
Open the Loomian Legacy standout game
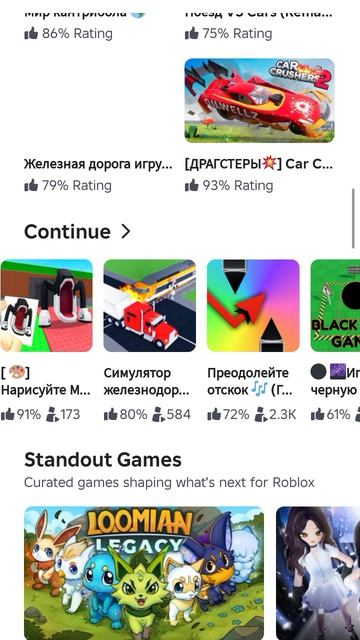click(144, 573)
